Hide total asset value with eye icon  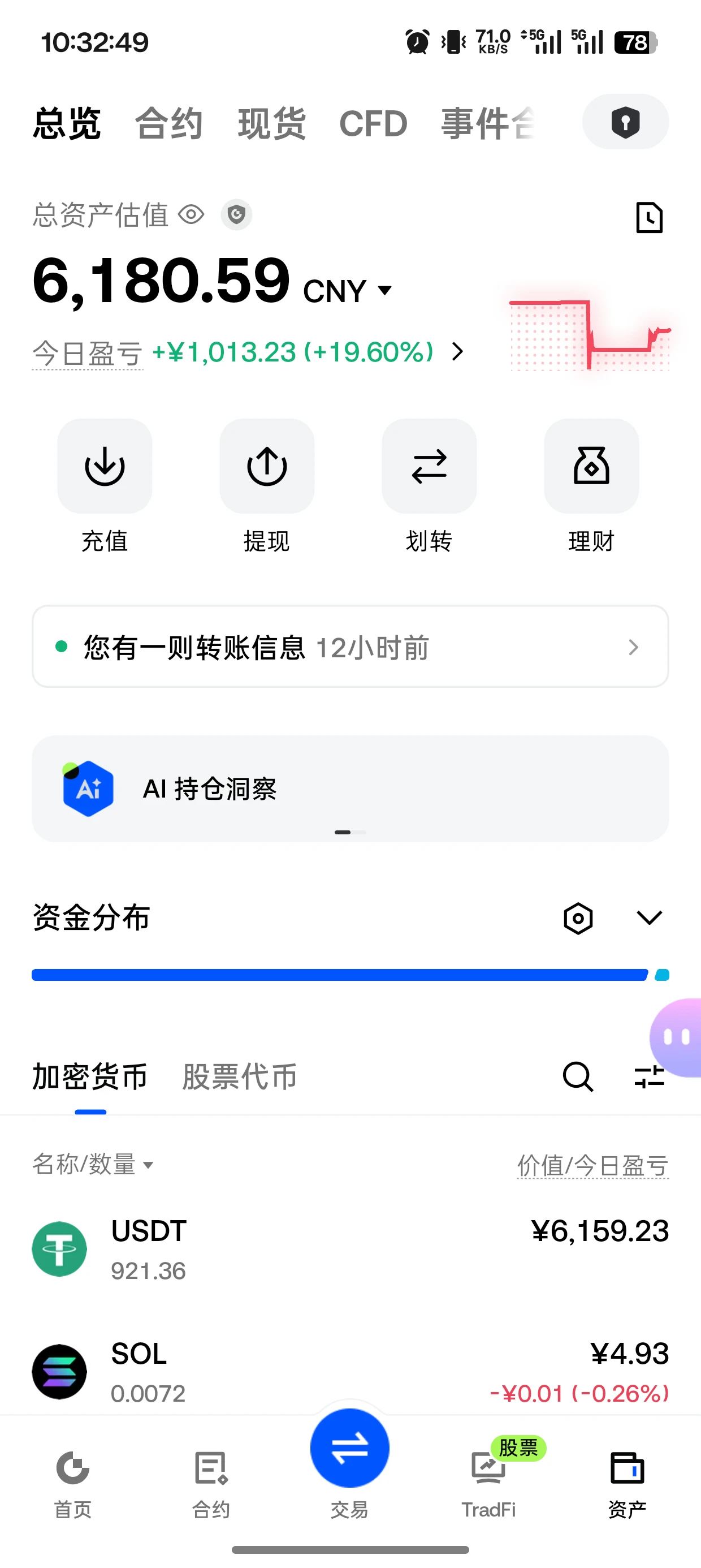[191, 215]
